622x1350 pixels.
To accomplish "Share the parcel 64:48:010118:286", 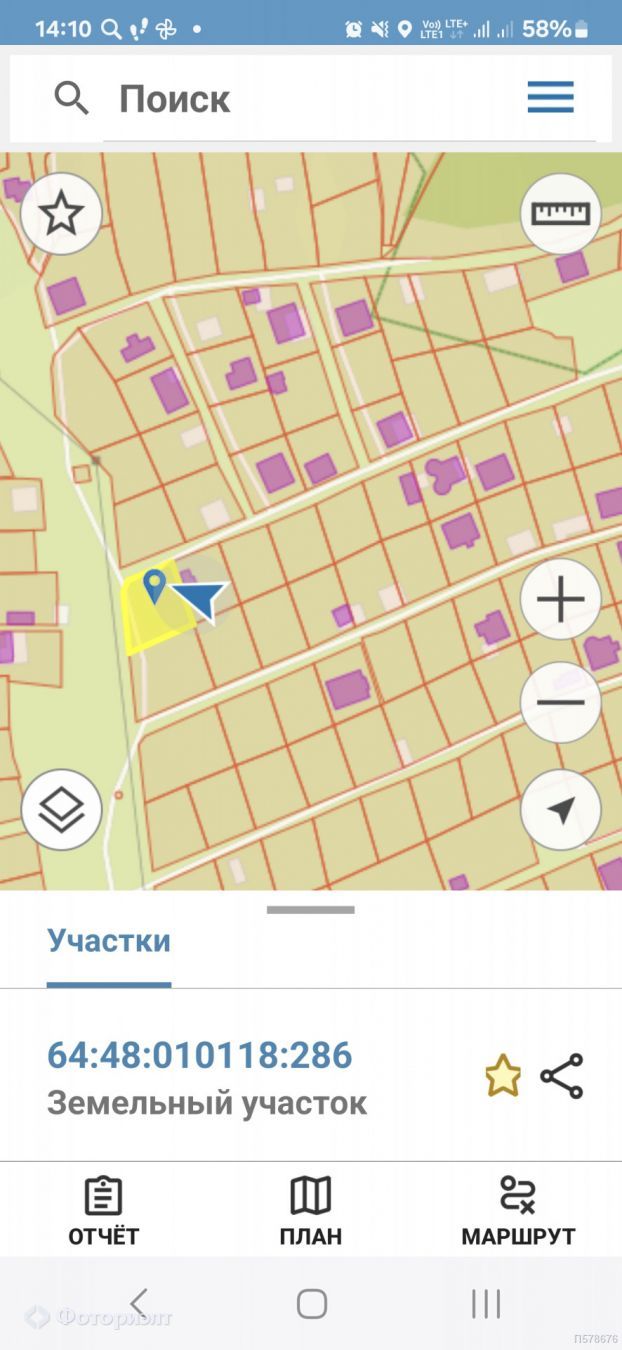I will click(x=561, y=1077).
